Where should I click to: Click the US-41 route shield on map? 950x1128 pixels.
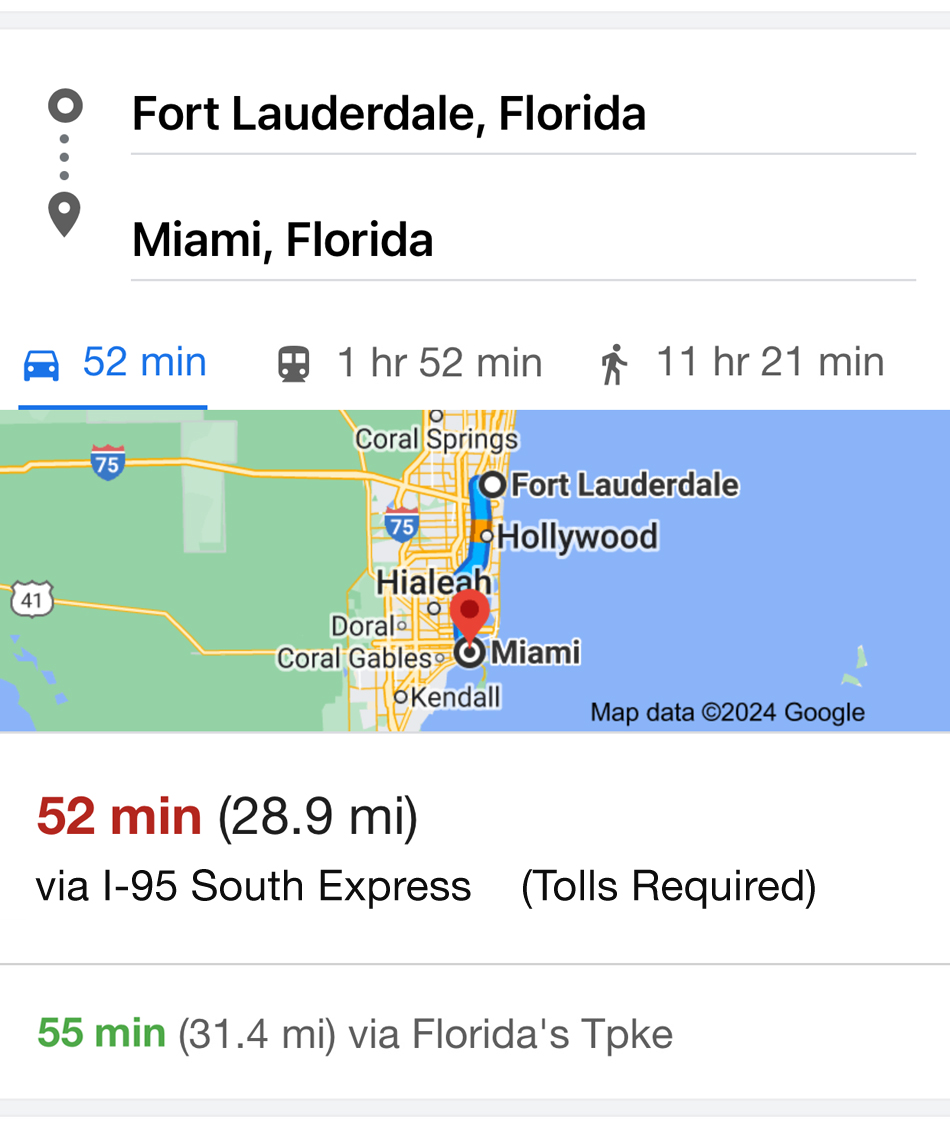click(34, 600)
